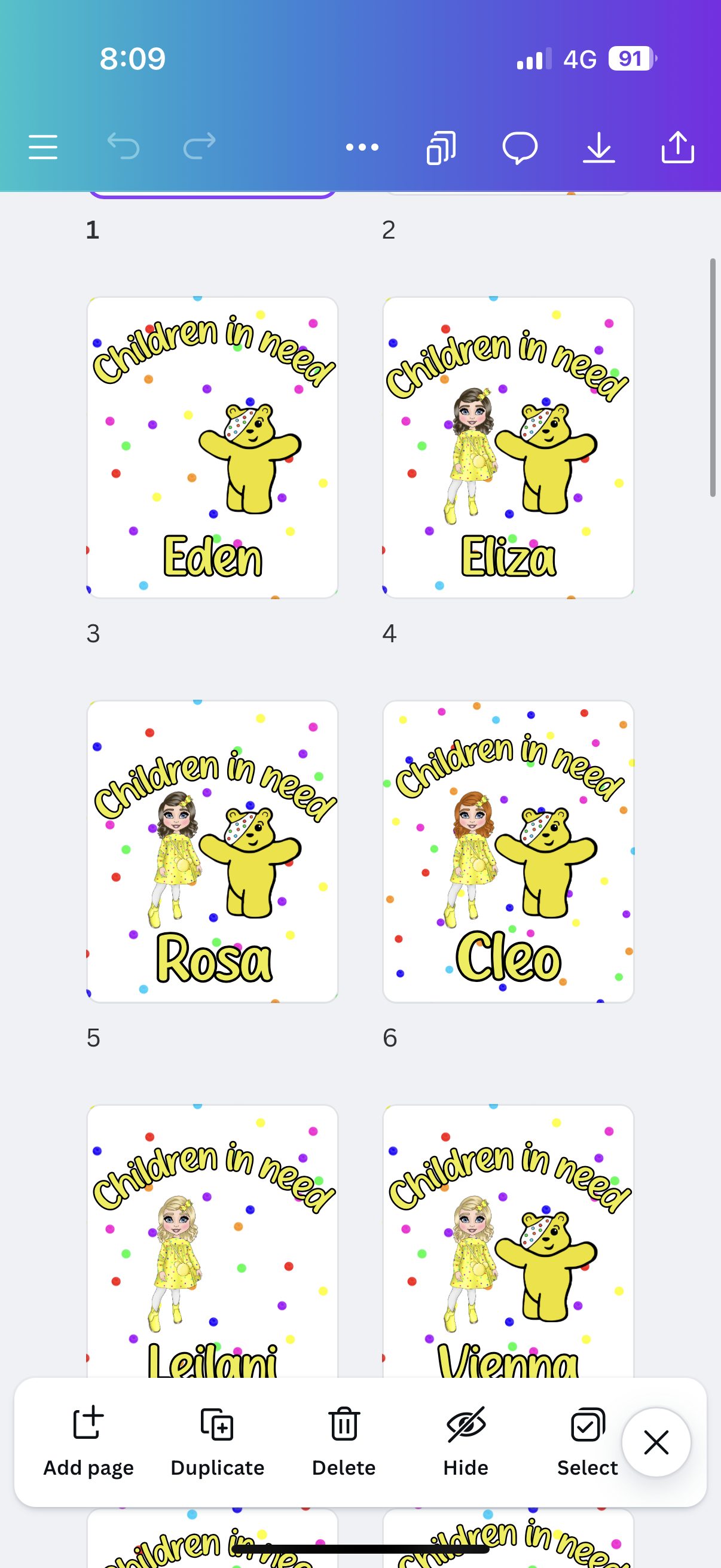
Task: Open the Cleo page
Action: tap(508, 851)
